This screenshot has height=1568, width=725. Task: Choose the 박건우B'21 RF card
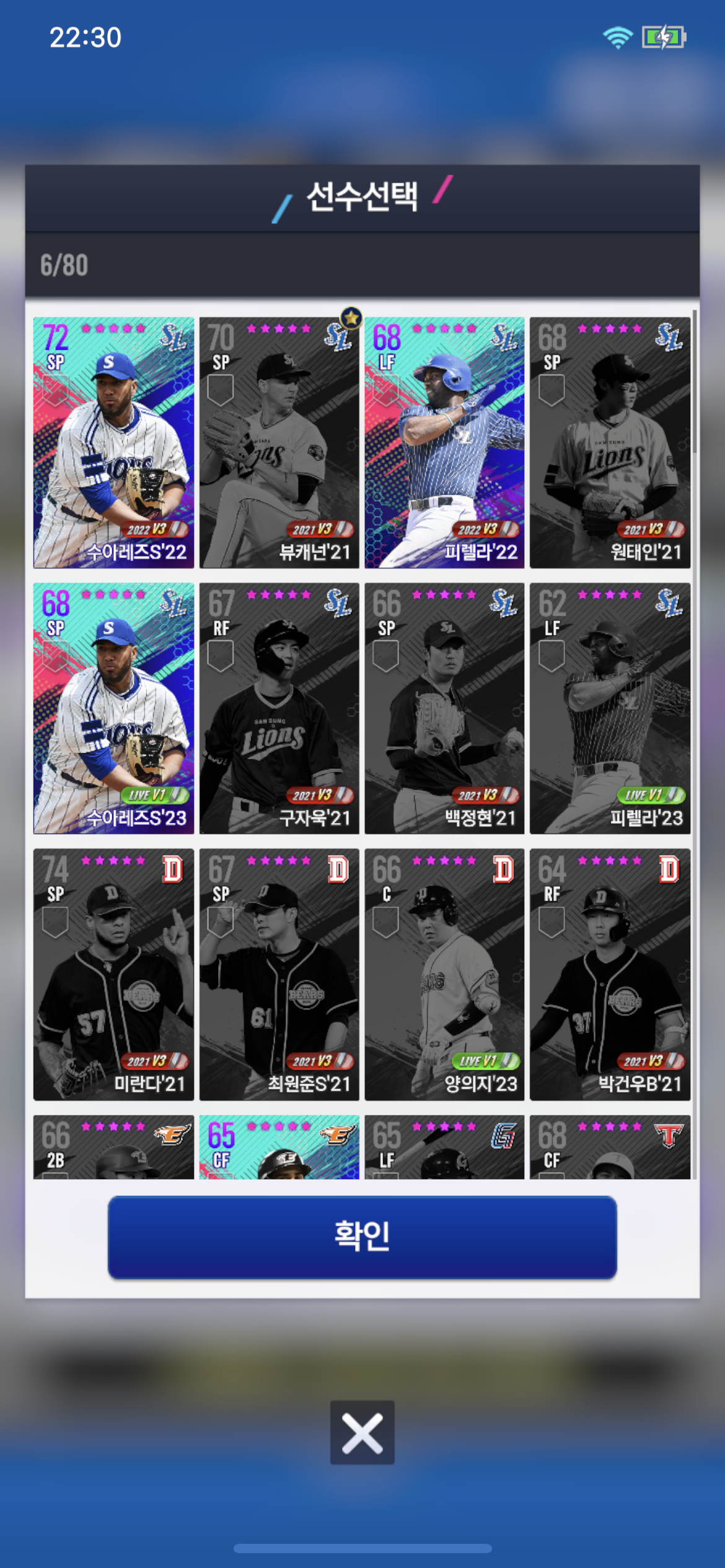610,973
